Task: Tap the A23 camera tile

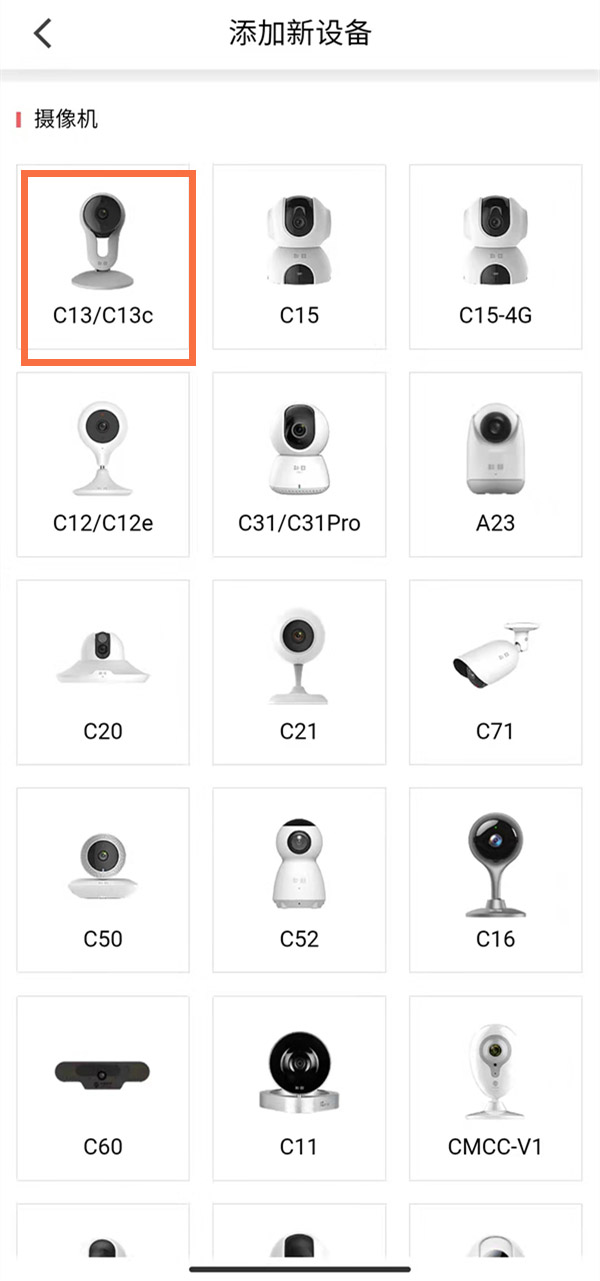Action: pyautogui.click(x=495, y=465)
